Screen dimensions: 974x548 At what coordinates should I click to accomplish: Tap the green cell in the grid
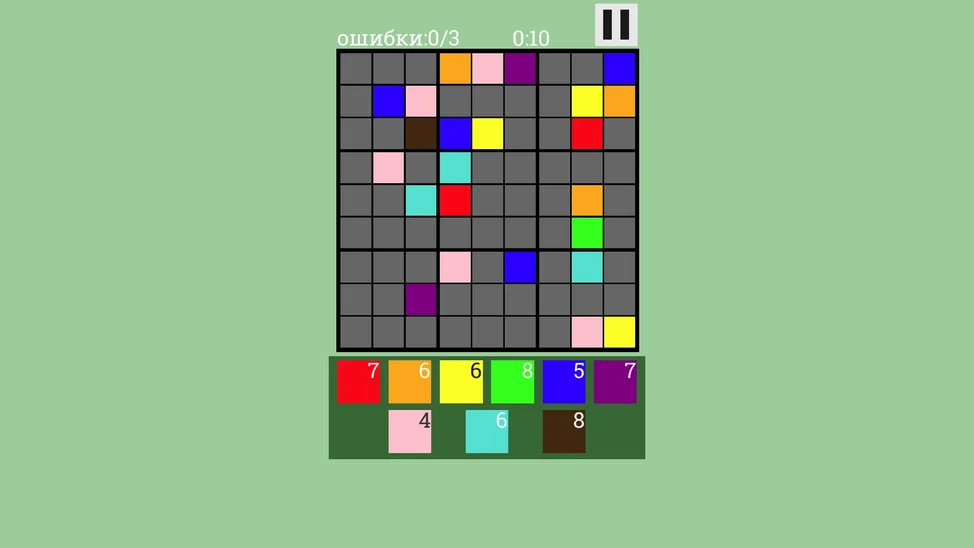(587, 233)
